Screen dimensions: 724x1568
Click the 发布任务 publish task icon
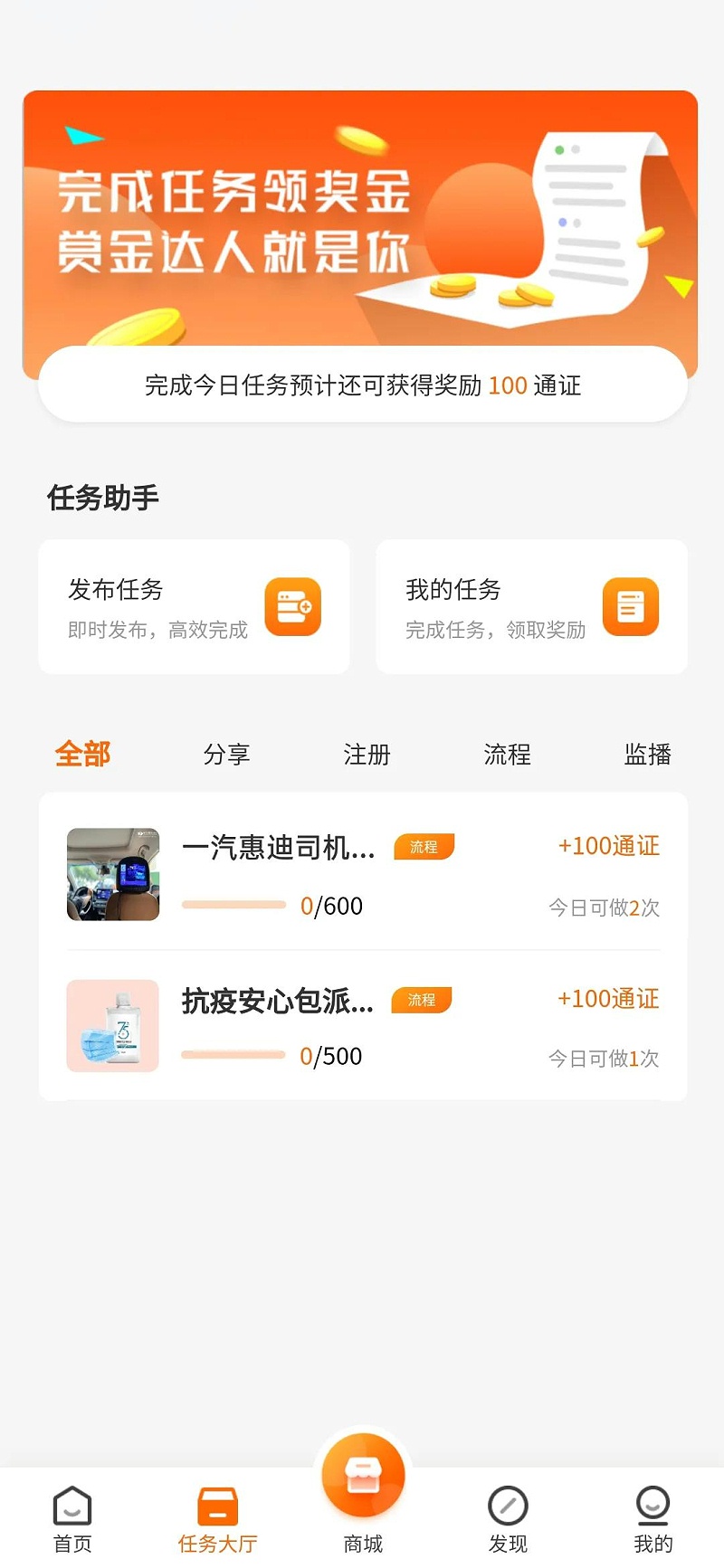tap(293, 606)
